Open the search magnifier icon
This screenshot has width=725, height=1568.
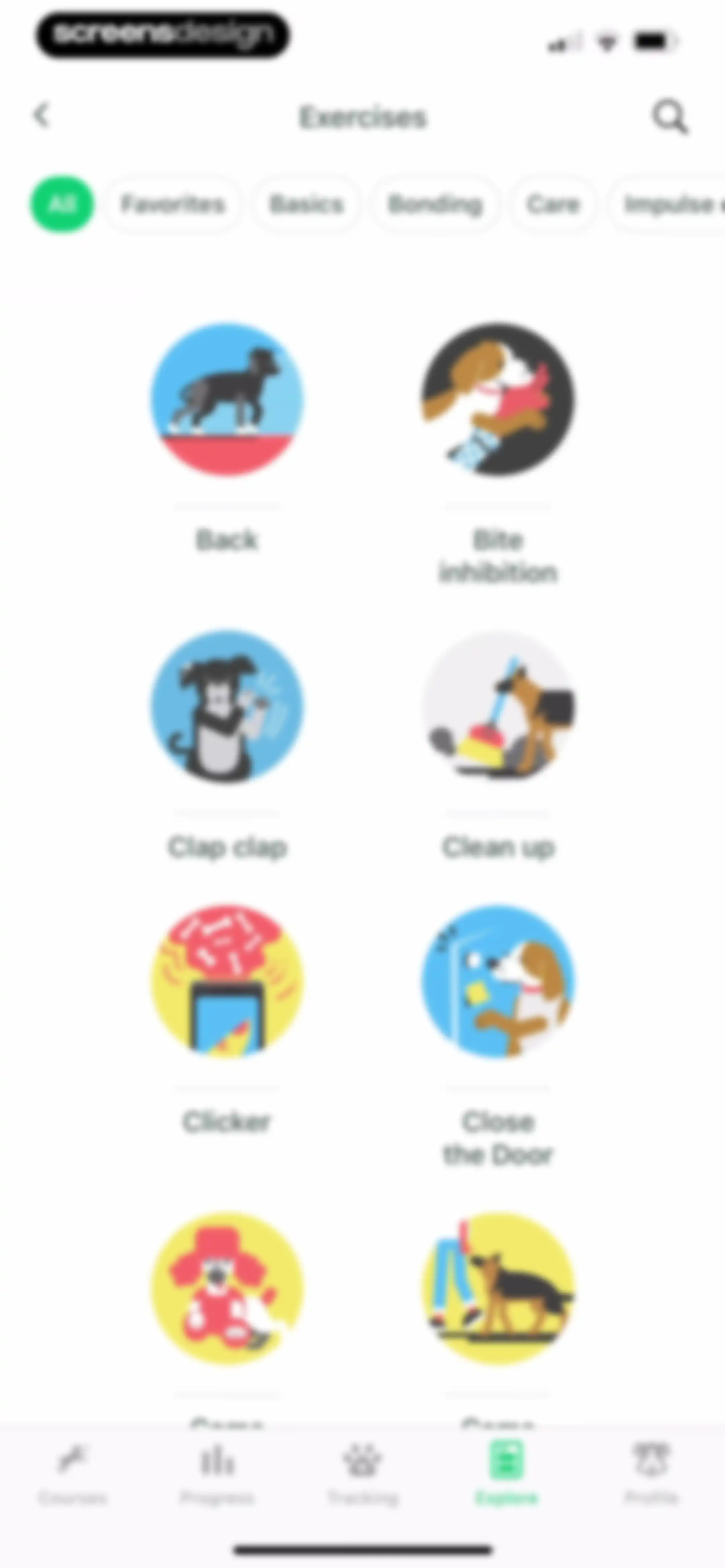coord(670,116)
